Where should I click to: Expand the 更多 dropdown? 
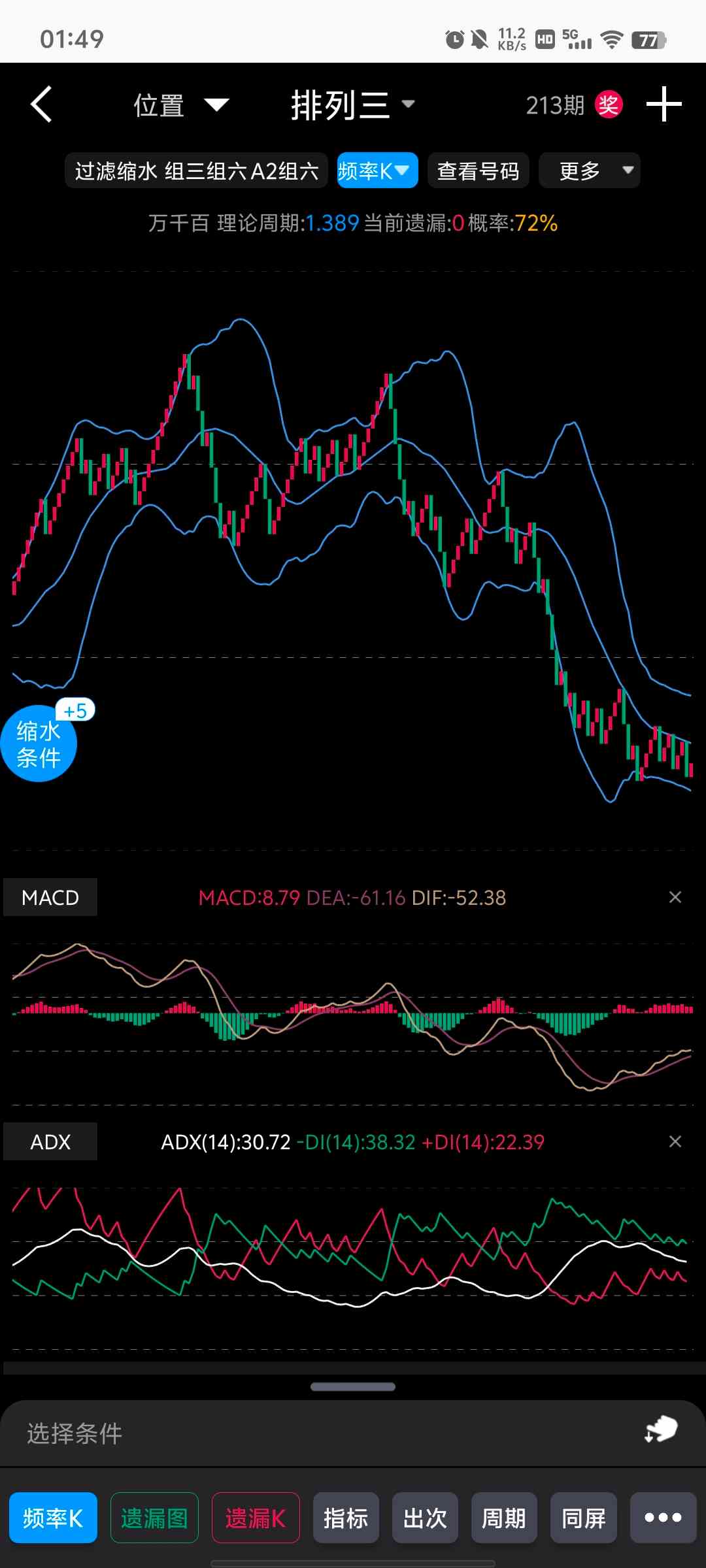click(589, 171)
